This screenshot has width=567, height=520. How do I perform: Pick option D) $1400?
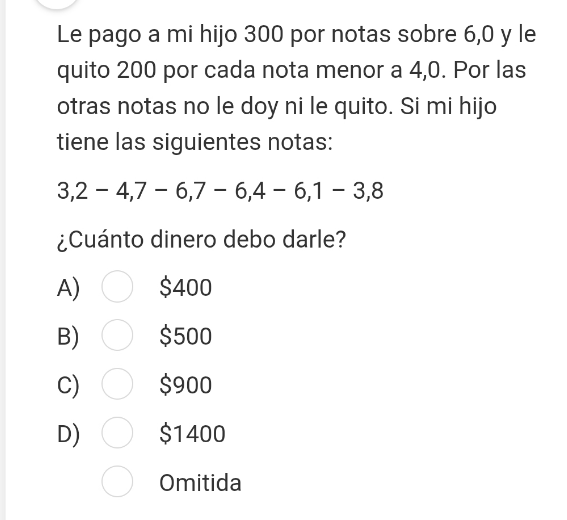(117, 432)
